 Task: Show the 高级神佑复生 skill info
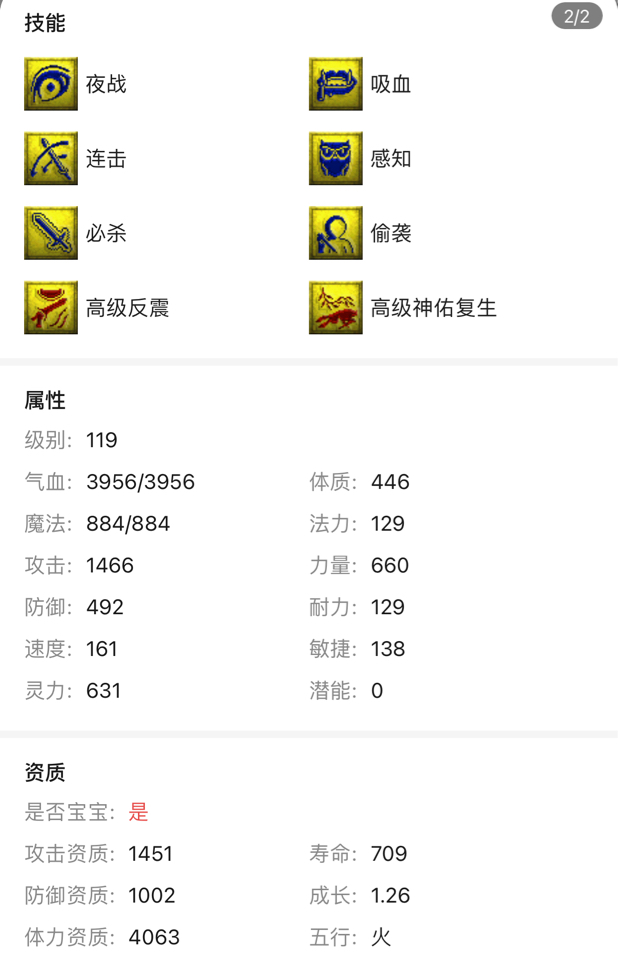(x=336, y=308)
